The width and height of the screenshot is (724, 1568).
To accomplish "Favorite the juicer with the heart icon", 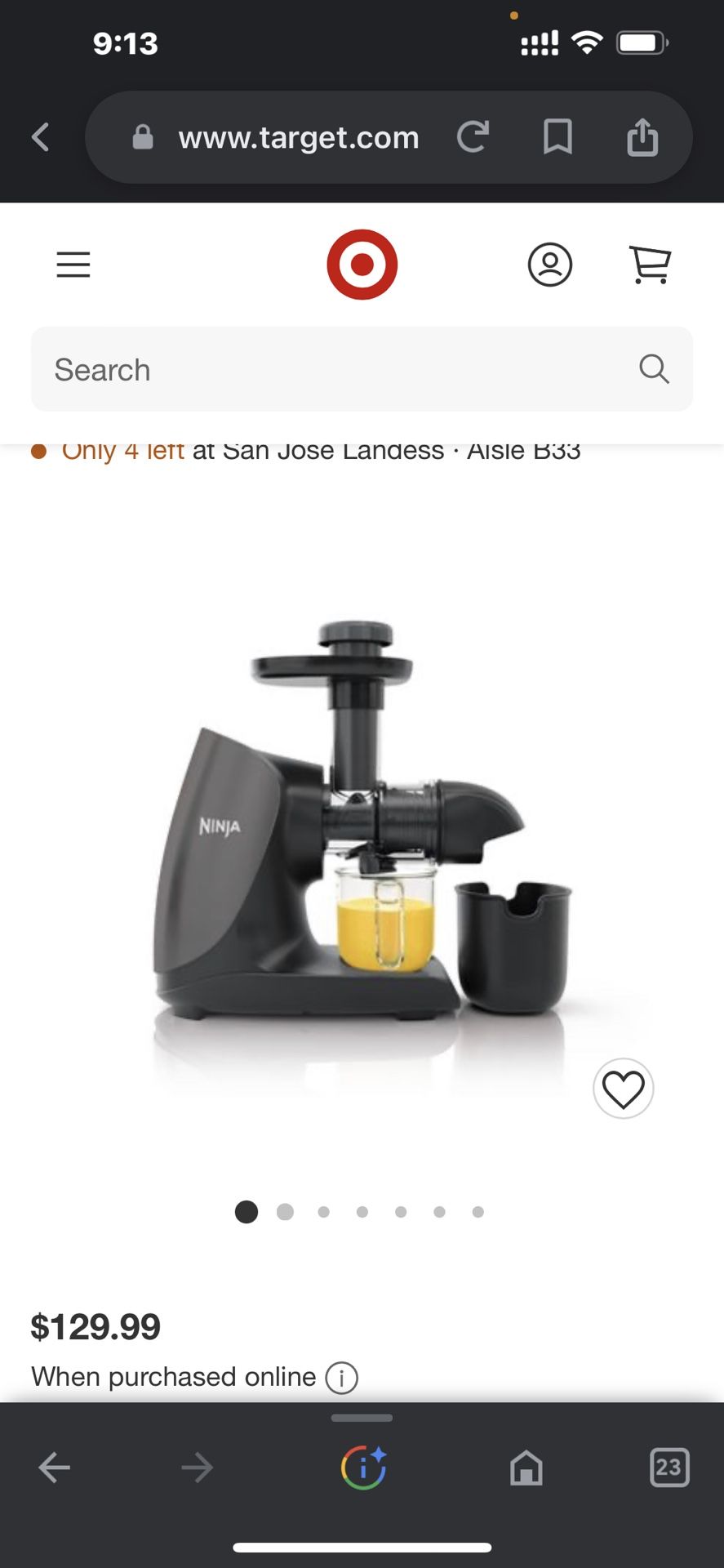I will click(623, 1089).
